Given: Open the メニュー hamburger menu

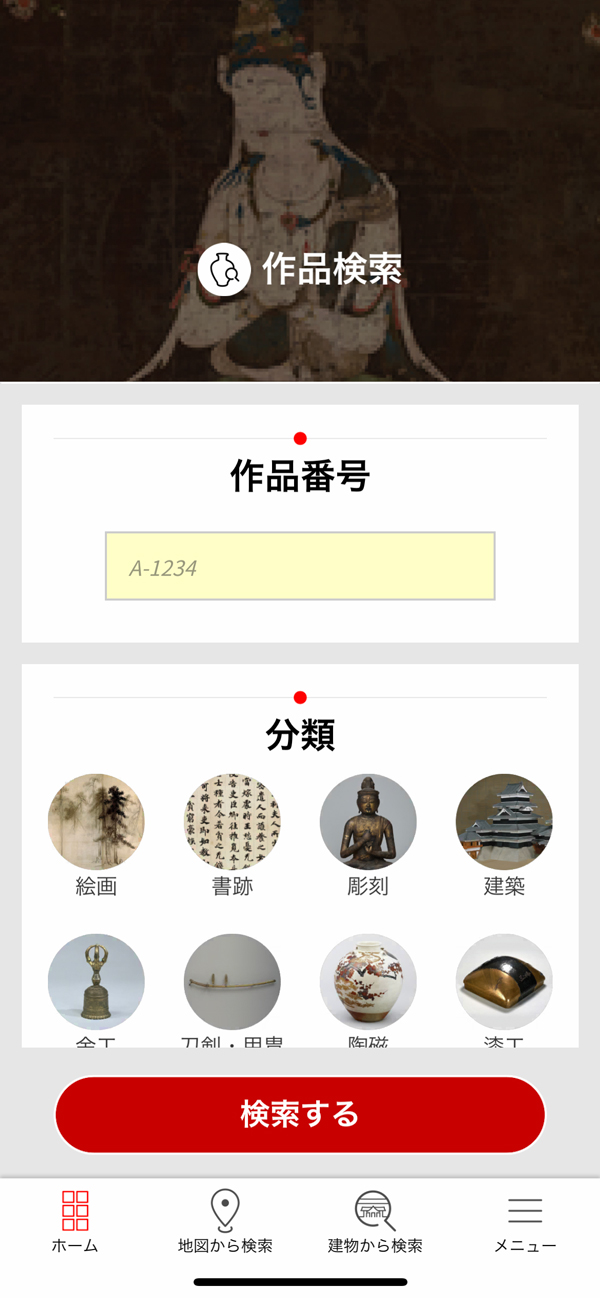Looking at the screenshot, I should (x=525, y=1221).
